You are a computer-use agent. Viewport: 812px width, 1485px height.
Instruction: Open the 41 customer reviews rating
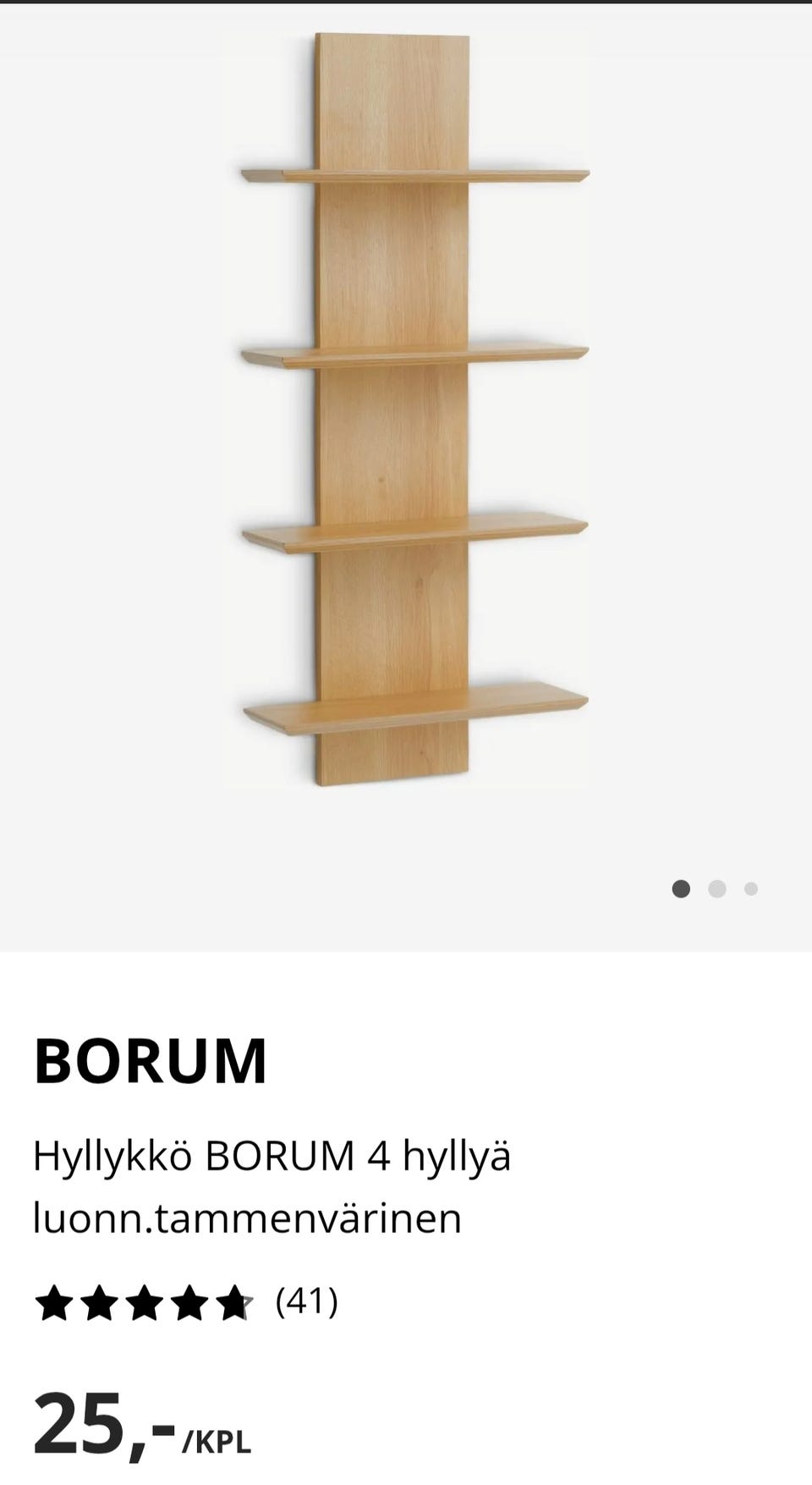coord(186,1302)
